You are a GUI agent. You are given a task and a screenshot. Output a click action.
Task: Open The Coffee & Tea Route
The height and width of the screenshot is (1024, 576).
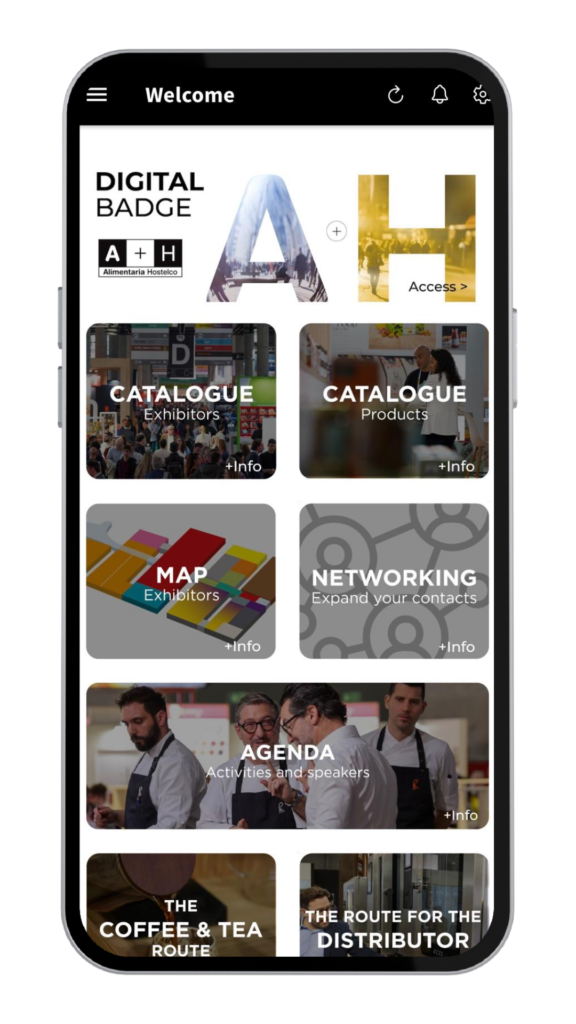pos(181,905)
